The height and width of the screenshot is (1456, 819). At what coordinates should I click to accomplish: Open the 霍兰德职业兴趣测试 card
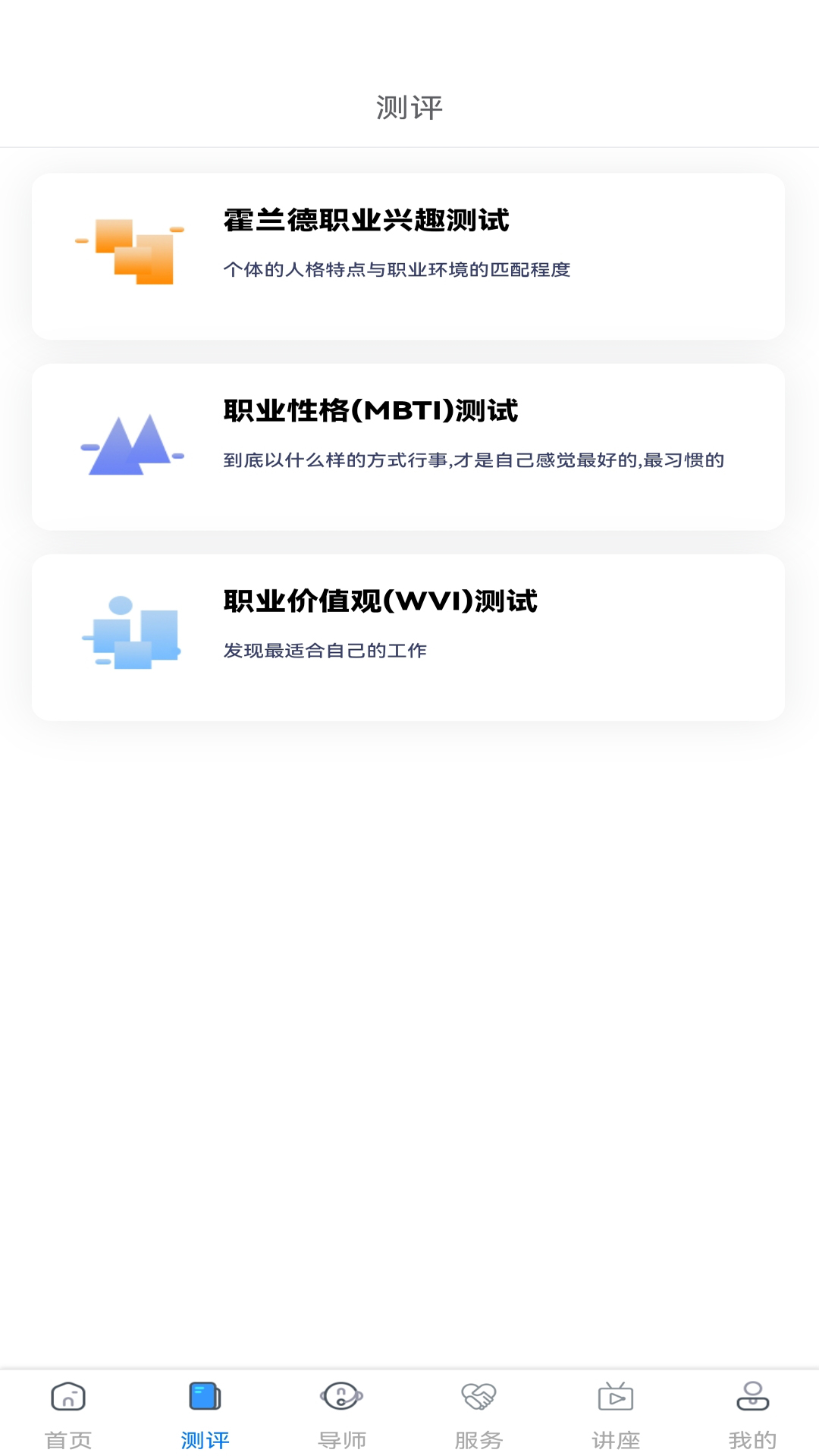click(408, 256)
